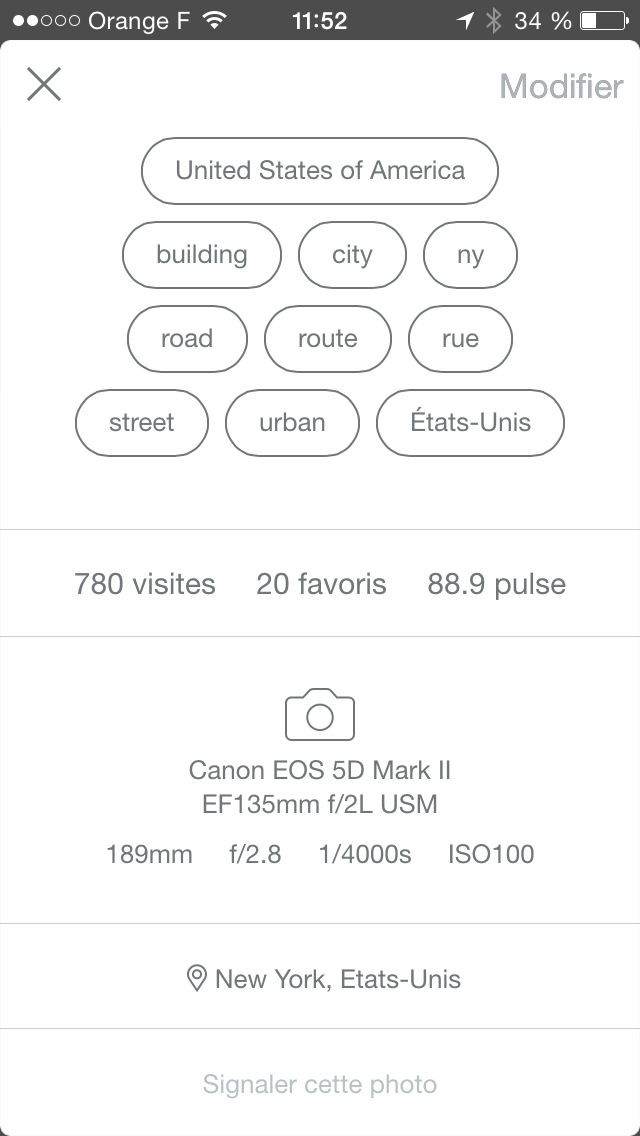Image resolution: width=640 pixels, height=1136 pixels.
Task: Open the building tag
Action: [201, 255]
